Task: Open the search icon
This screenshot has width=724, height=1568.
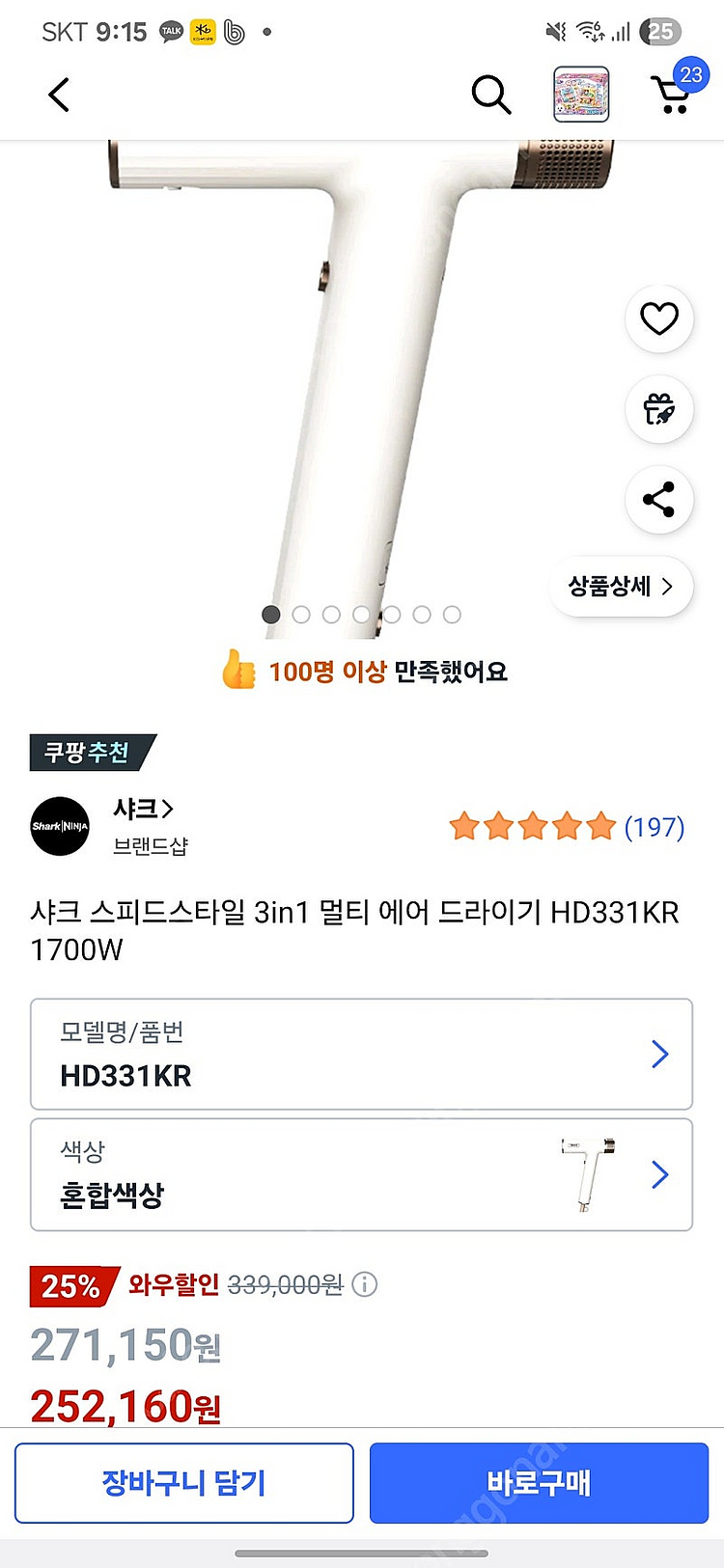Action: pyautogui.click(x=491, y=94)
